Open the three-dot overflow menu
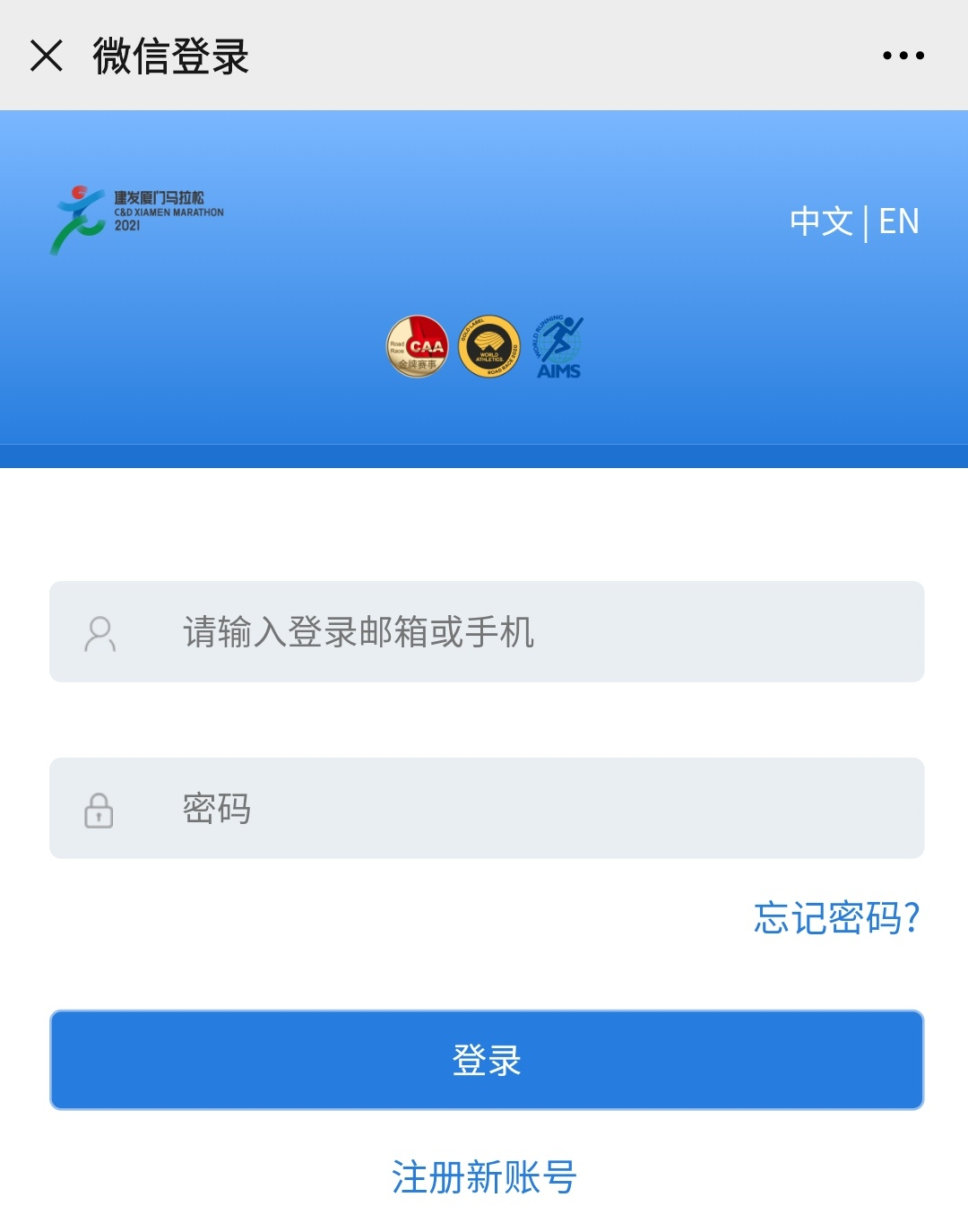This screenshot has width=968, height=1232. pos(903,56)
